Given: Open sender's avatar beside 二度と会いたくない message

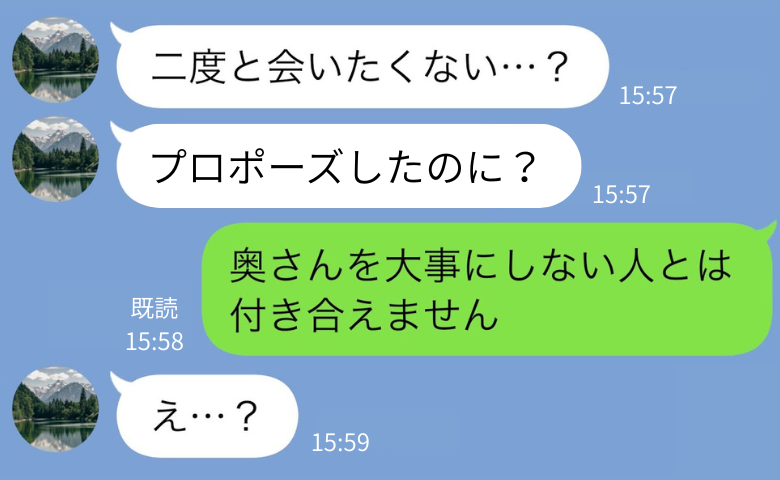Looking at the screenshot, I should [55, 58].
